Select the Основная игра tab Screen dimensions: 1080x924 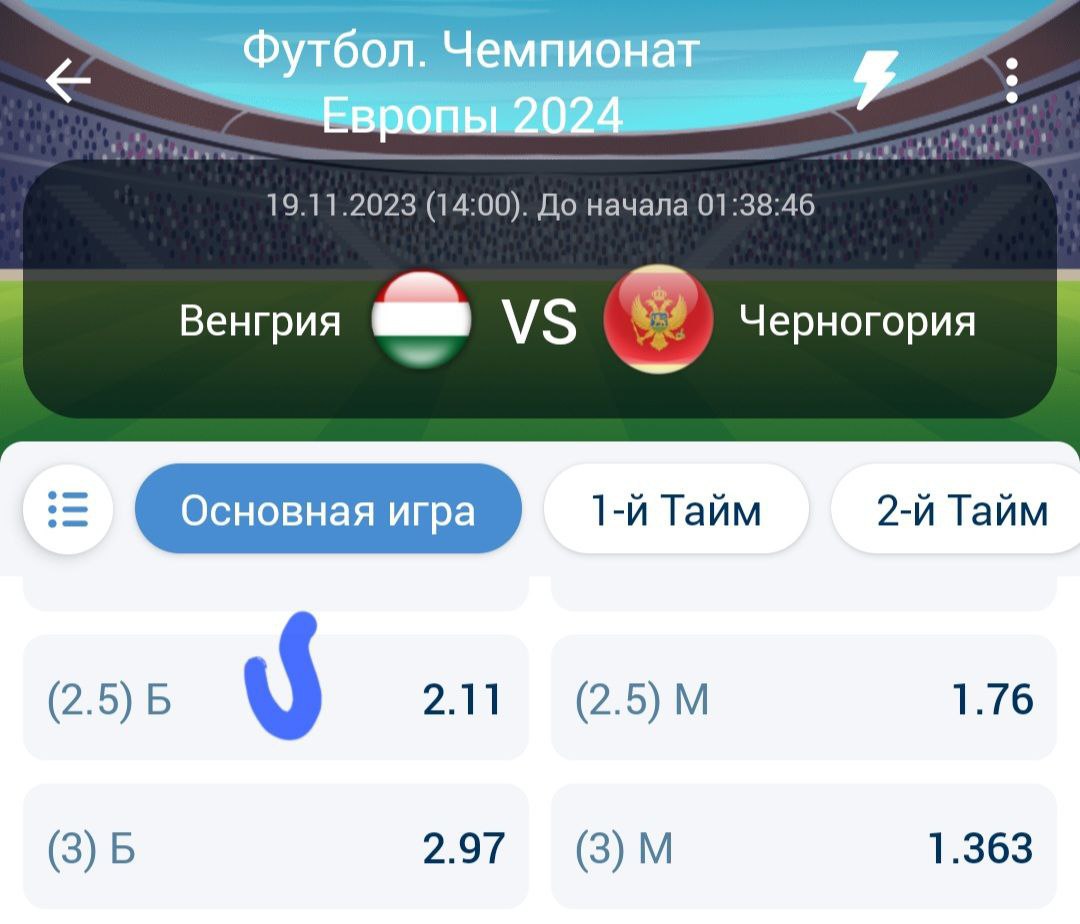coord(328,510)
